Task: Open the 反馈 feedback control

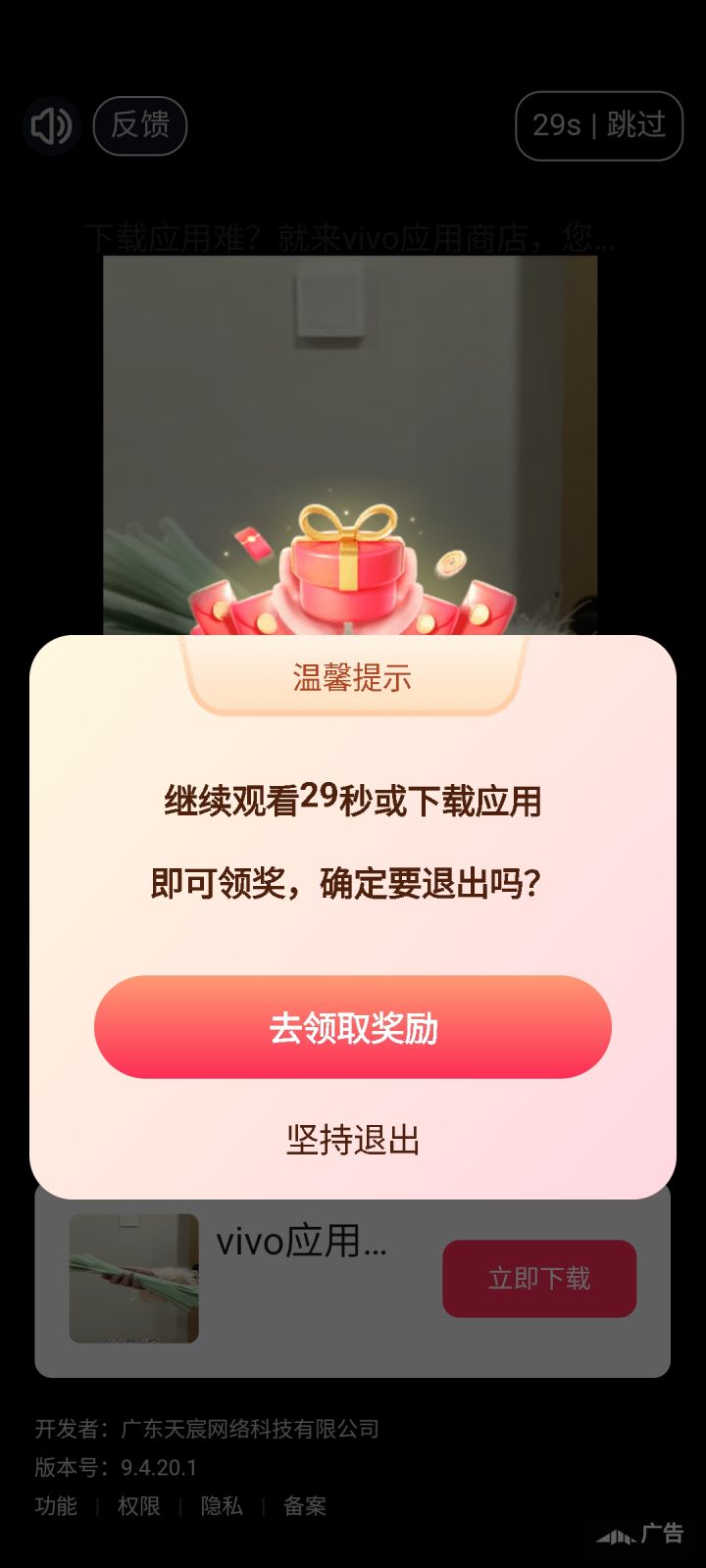Action: click(x=140, y=125)
